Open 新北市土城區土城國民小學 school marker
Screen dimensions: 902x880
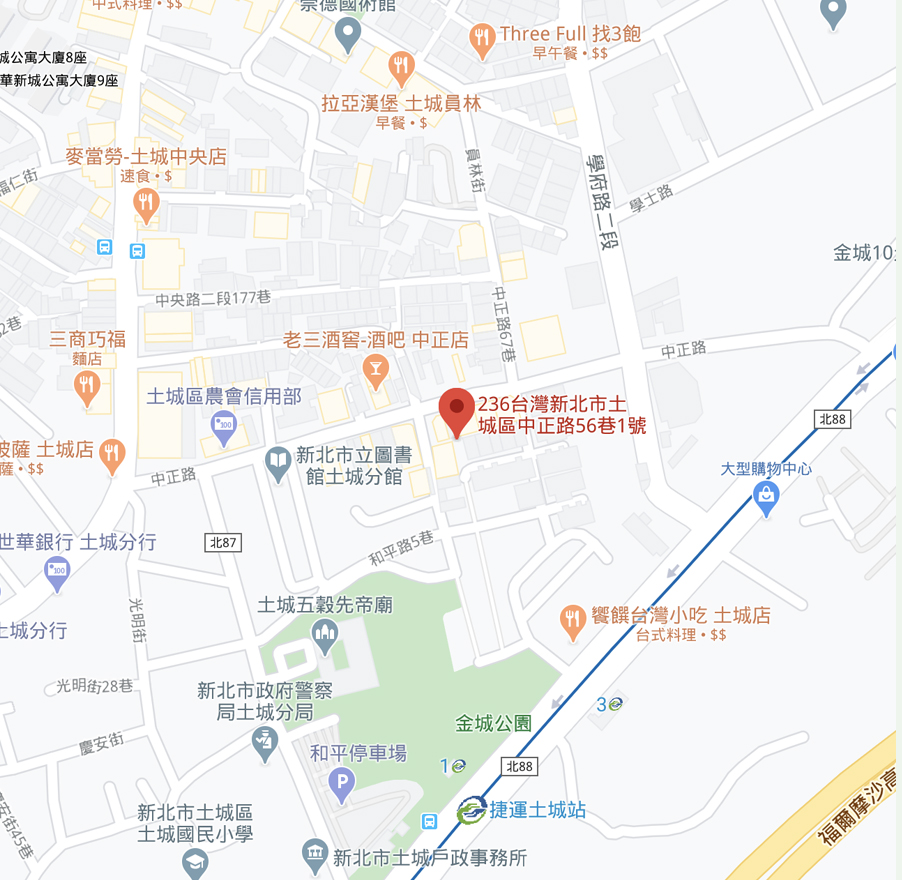(195, 858)
